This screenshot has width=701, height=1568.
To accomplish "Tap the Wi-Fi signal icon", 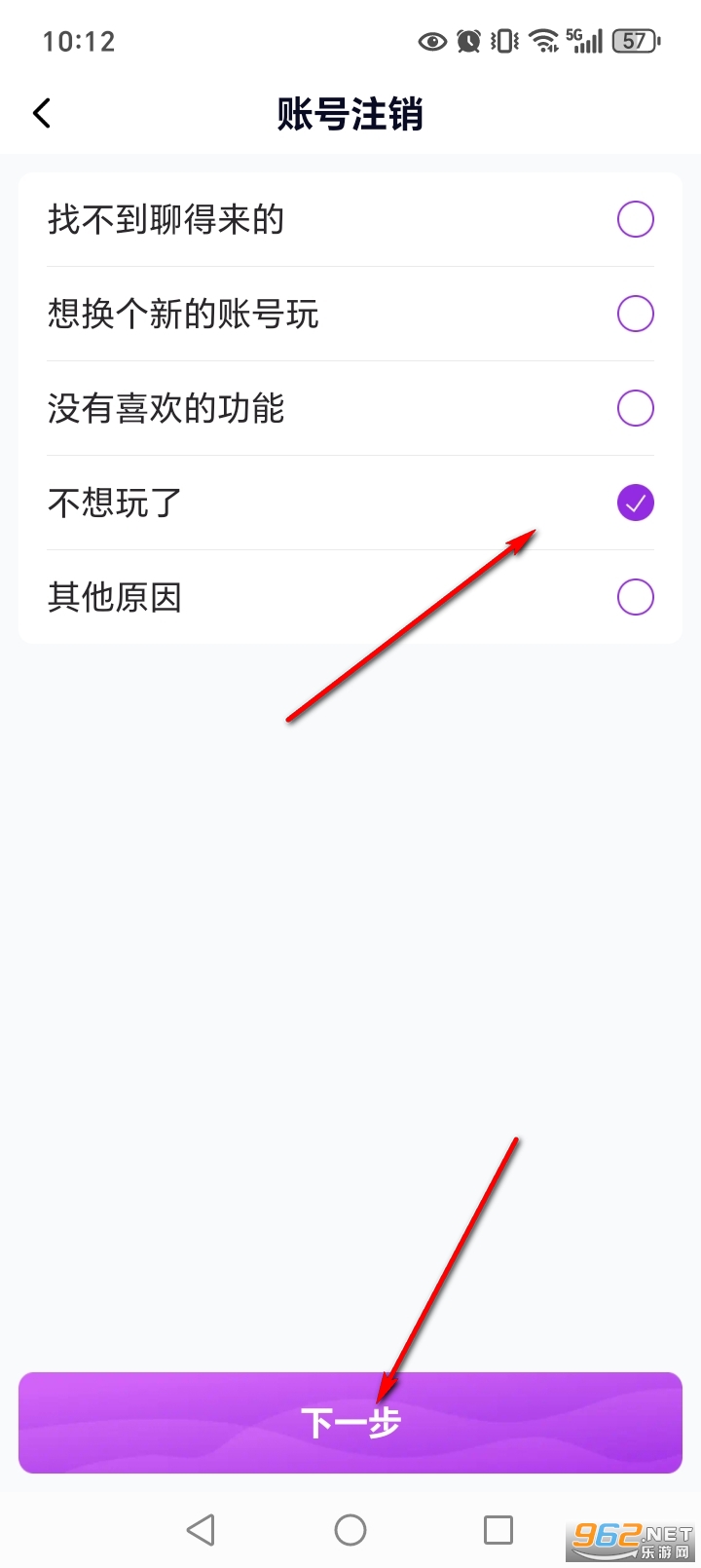I will pyautogui.click(x=539, y=41).
